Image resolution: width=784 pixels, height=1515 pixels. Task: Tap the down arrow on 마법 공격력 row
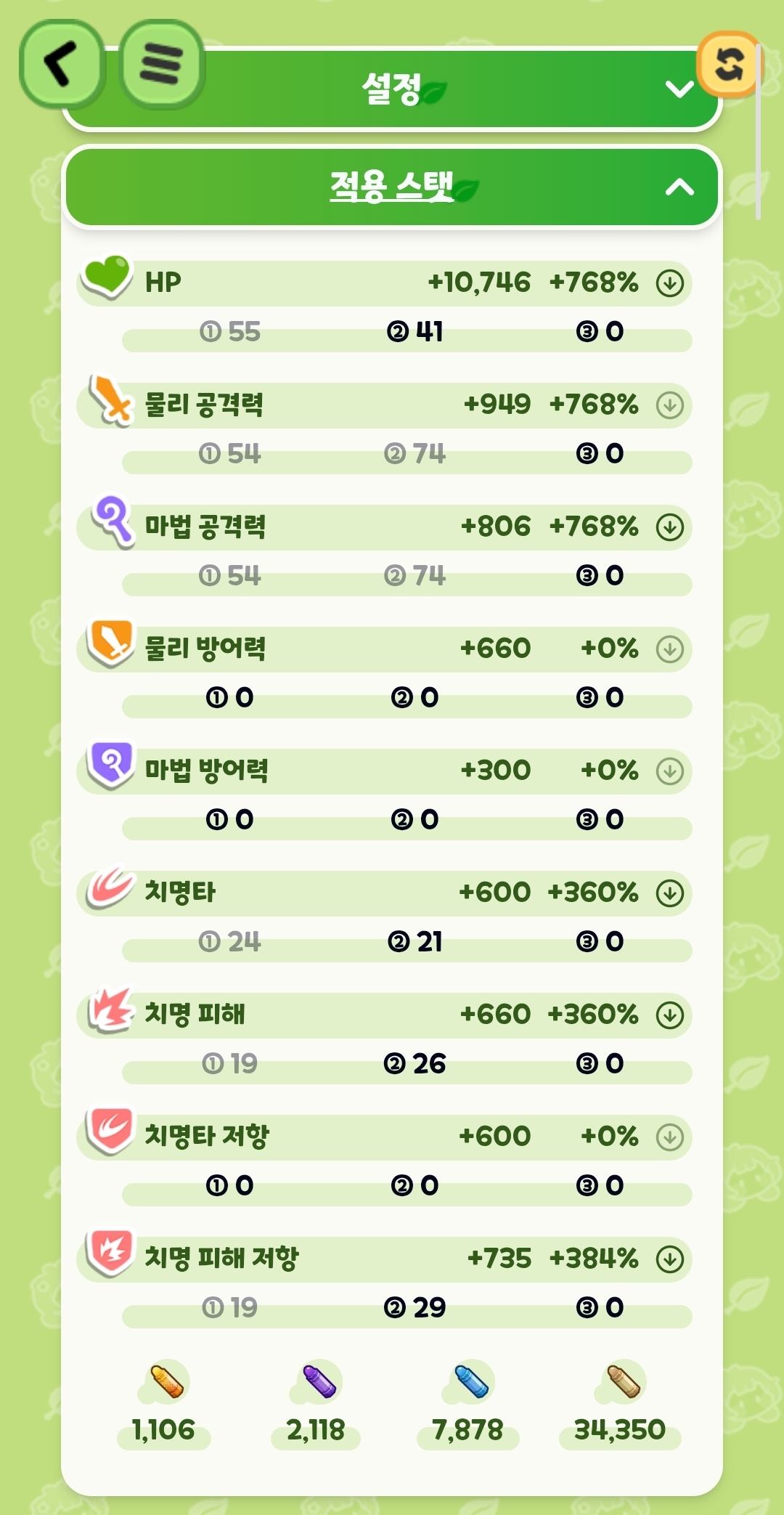pyautogui.click(x=669, y=527)
